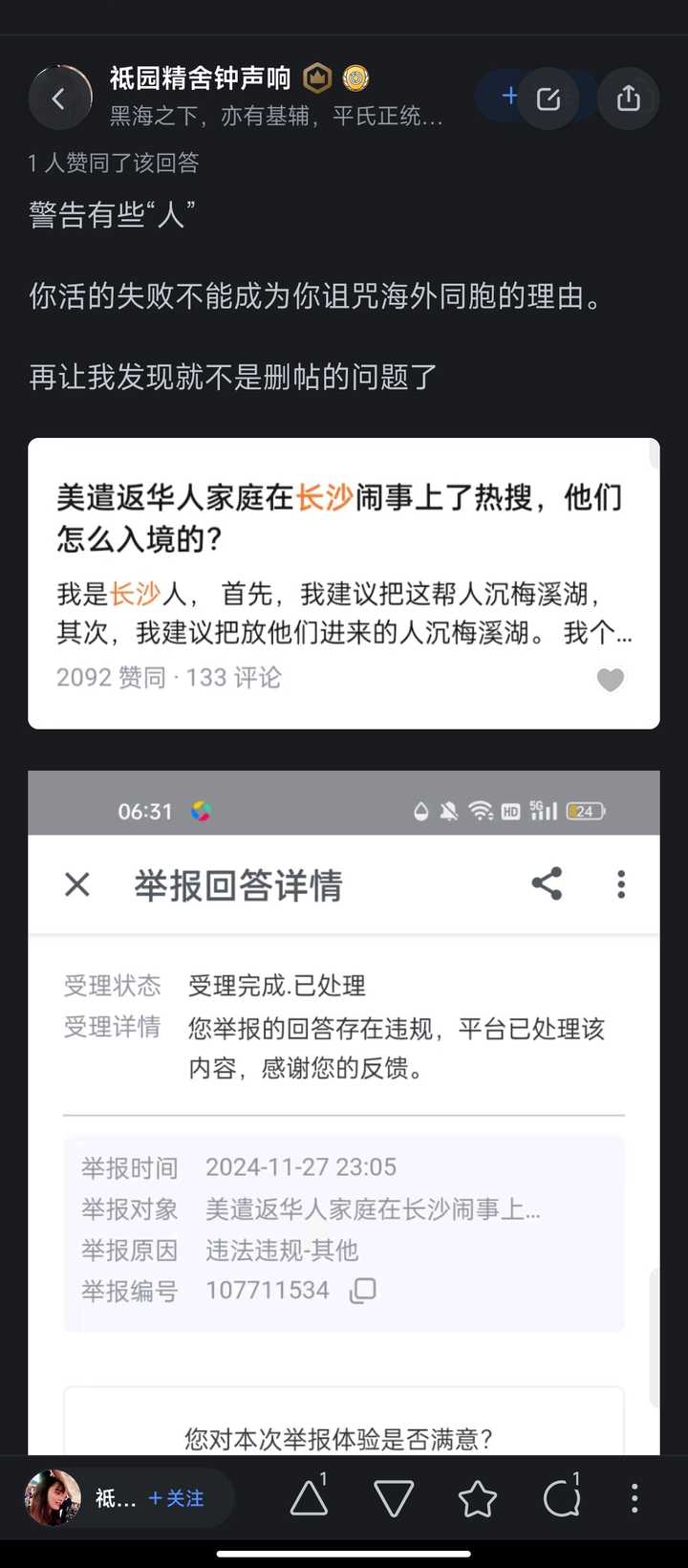Downvote this answer
688x1568 pixels.
tap(394, 1498)
